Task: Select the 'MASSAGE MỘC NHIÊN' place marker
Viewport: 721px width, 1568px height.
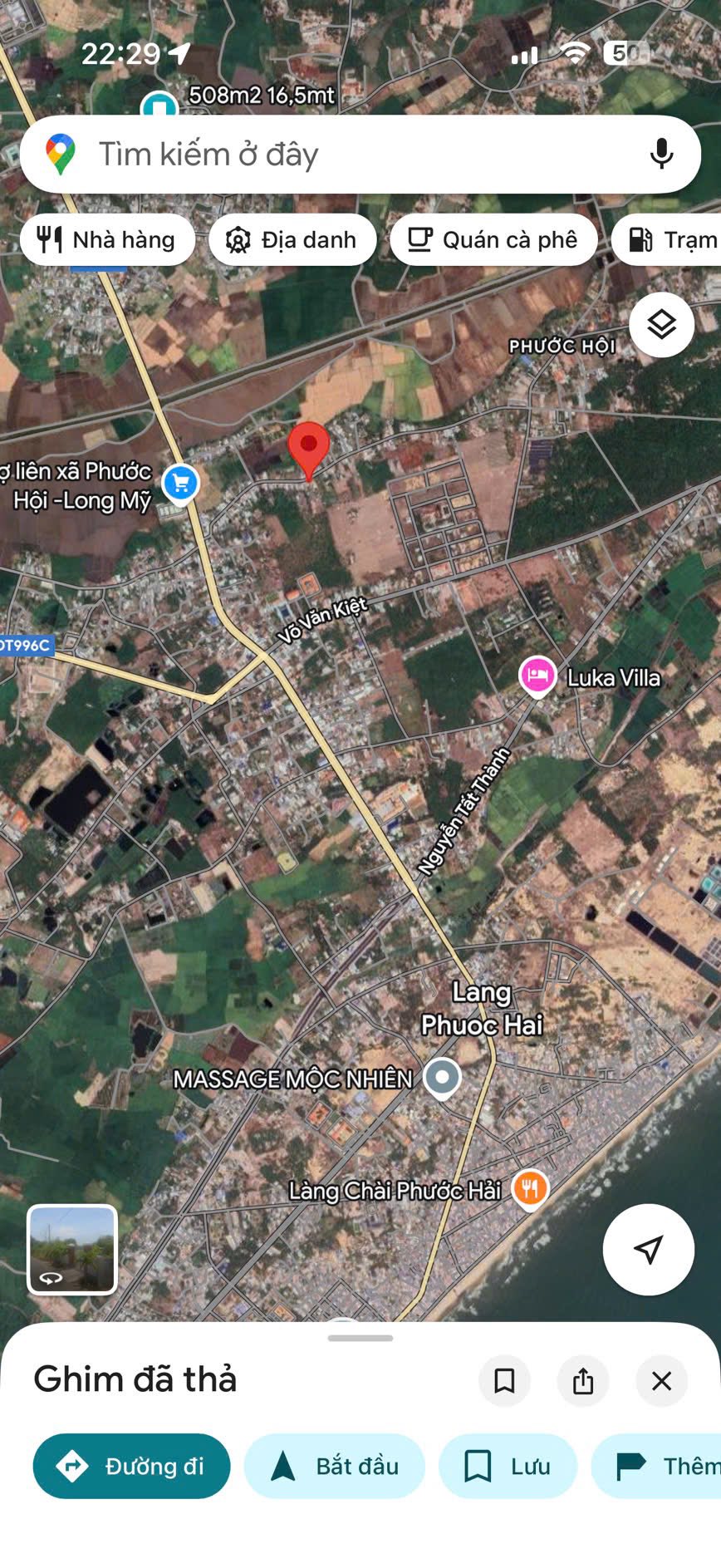Action: (442, 1078)
